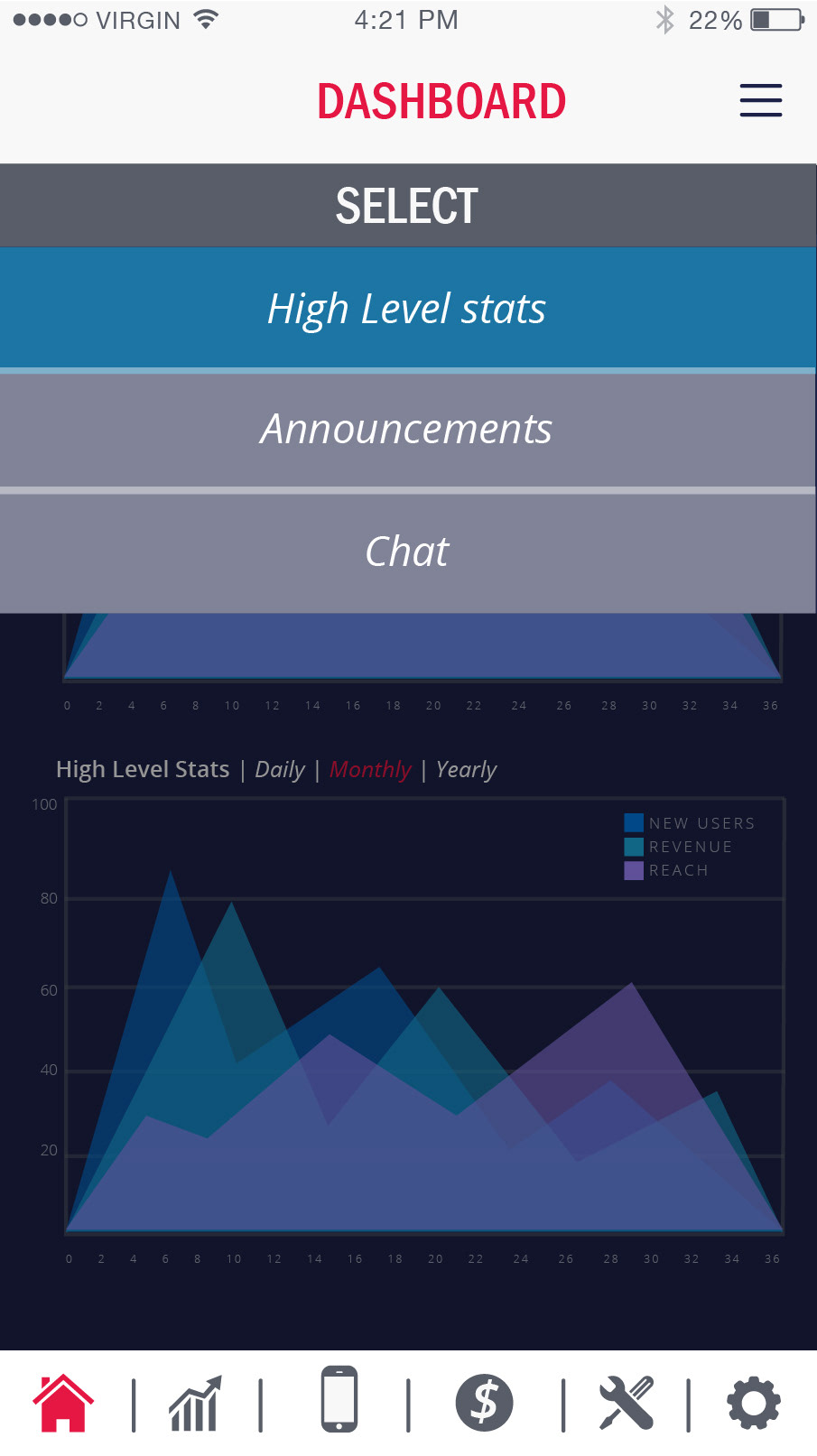Switch chart to Daily view
Image resolution: width=817 pixels, height=1456 pixels.
[280, 769]
